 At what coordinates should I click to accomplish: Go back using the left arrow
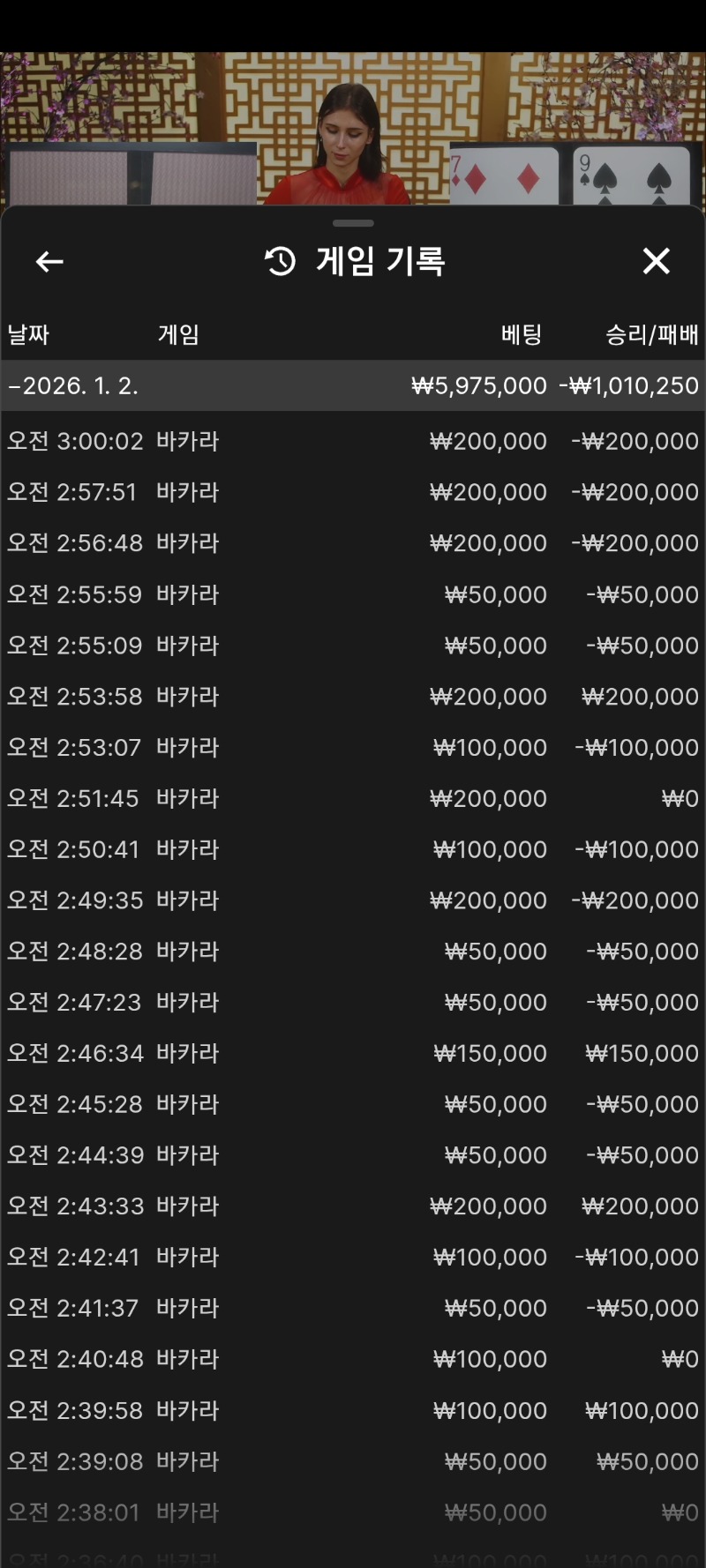(x=49, y=262)
